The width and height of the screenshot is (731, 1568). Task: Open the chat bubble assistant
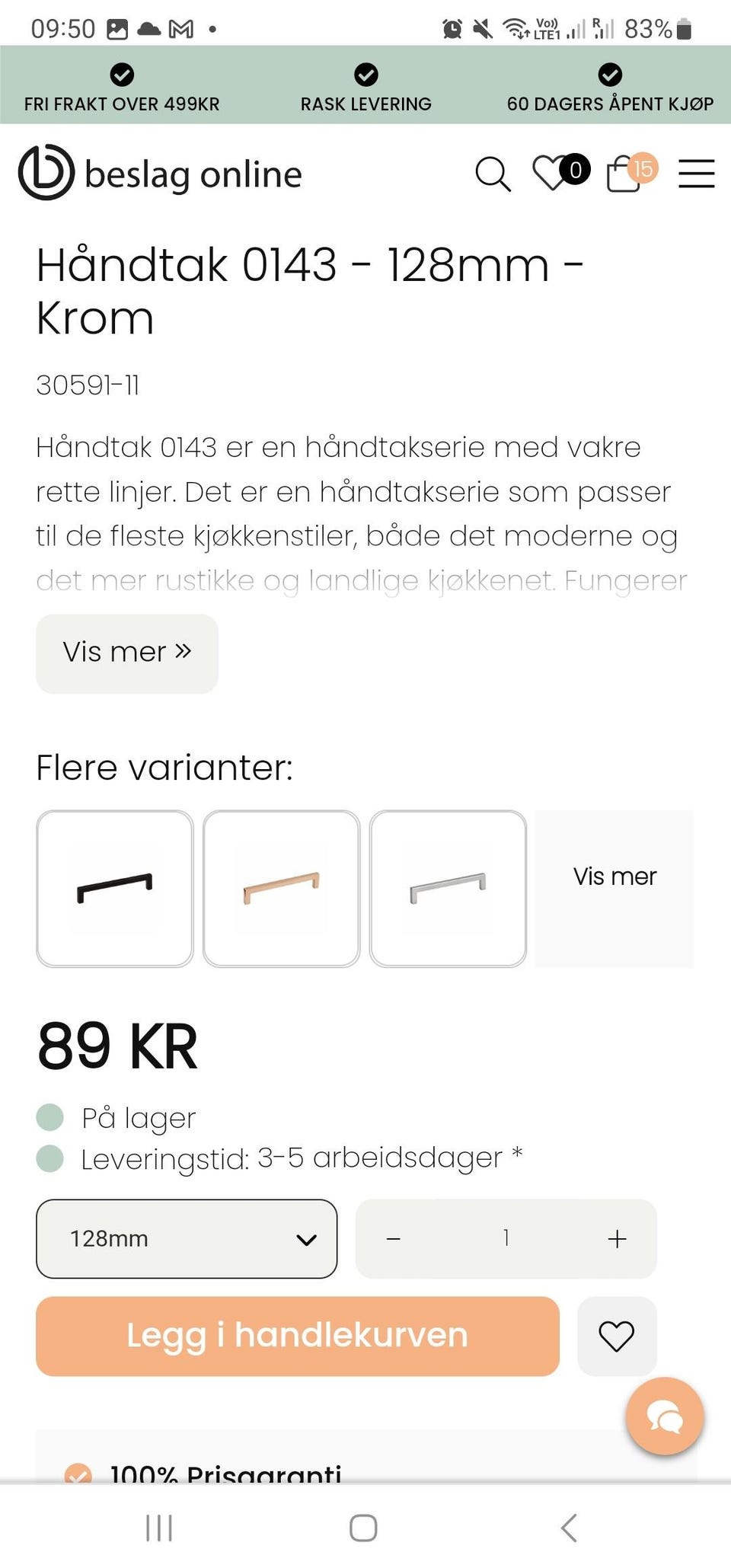[663, 1416]
